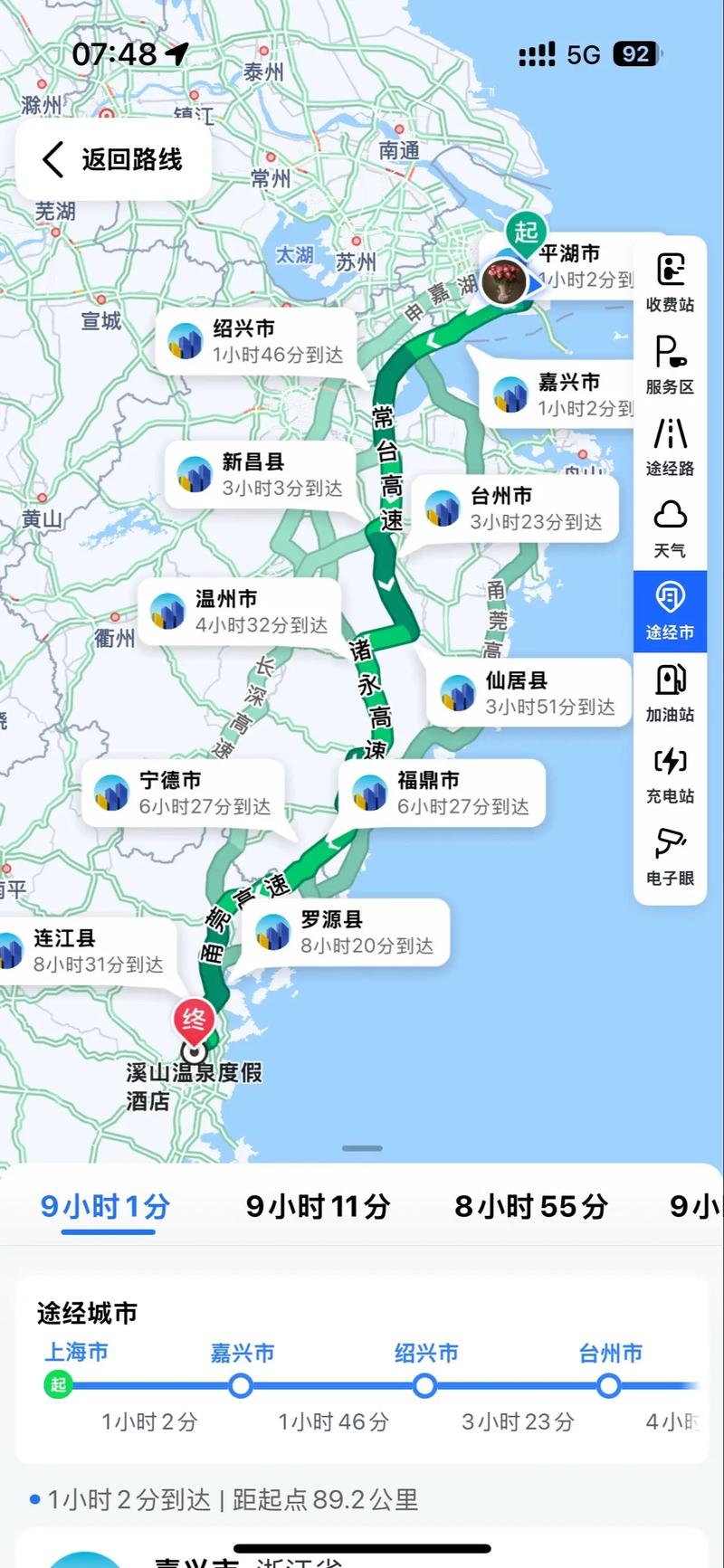Image resolution: width=724 pixels, height=1568 pixels.
Task: Open details for the 台州市 timeline node
Action: (608, 1383)
